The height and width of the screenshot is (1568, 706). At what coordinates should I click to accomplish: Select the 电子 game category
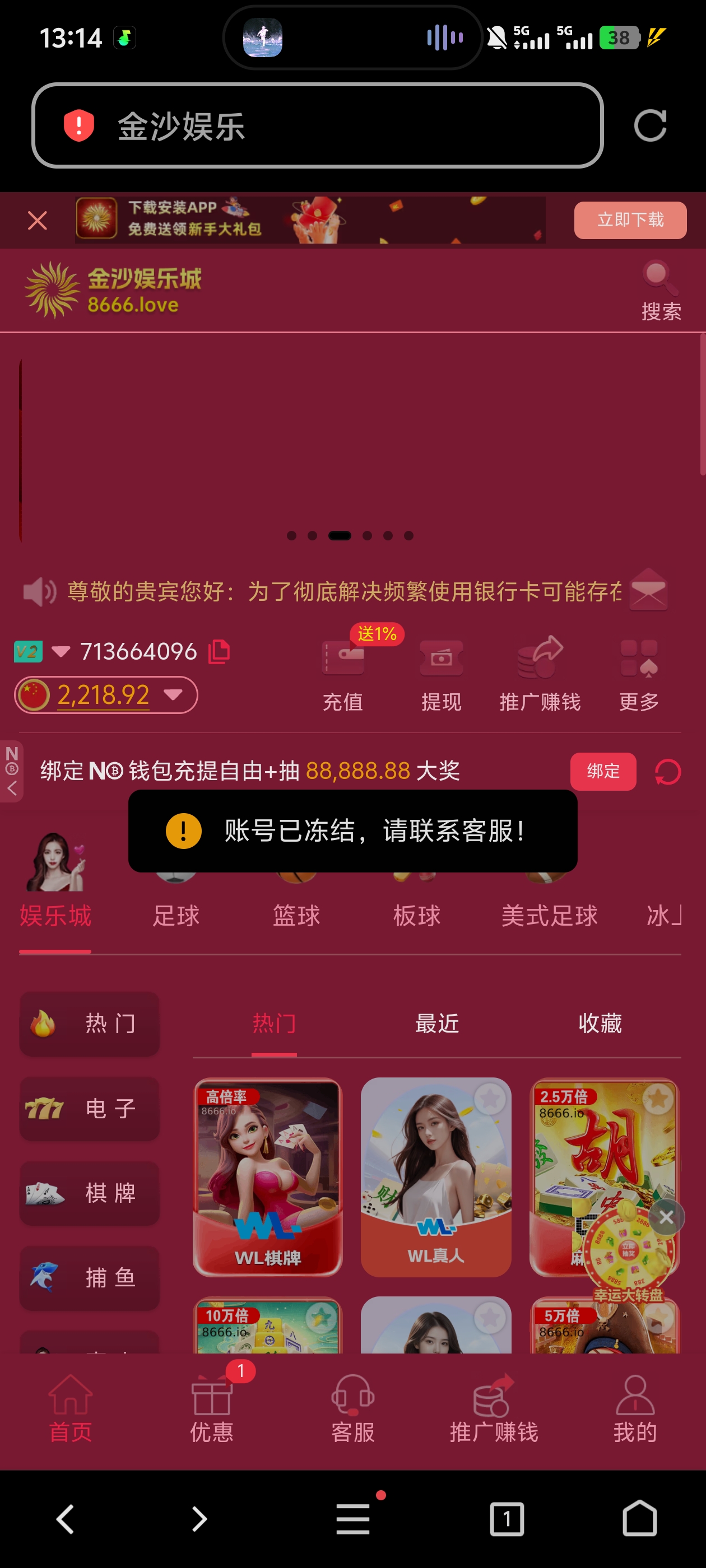click(90, 1108)
